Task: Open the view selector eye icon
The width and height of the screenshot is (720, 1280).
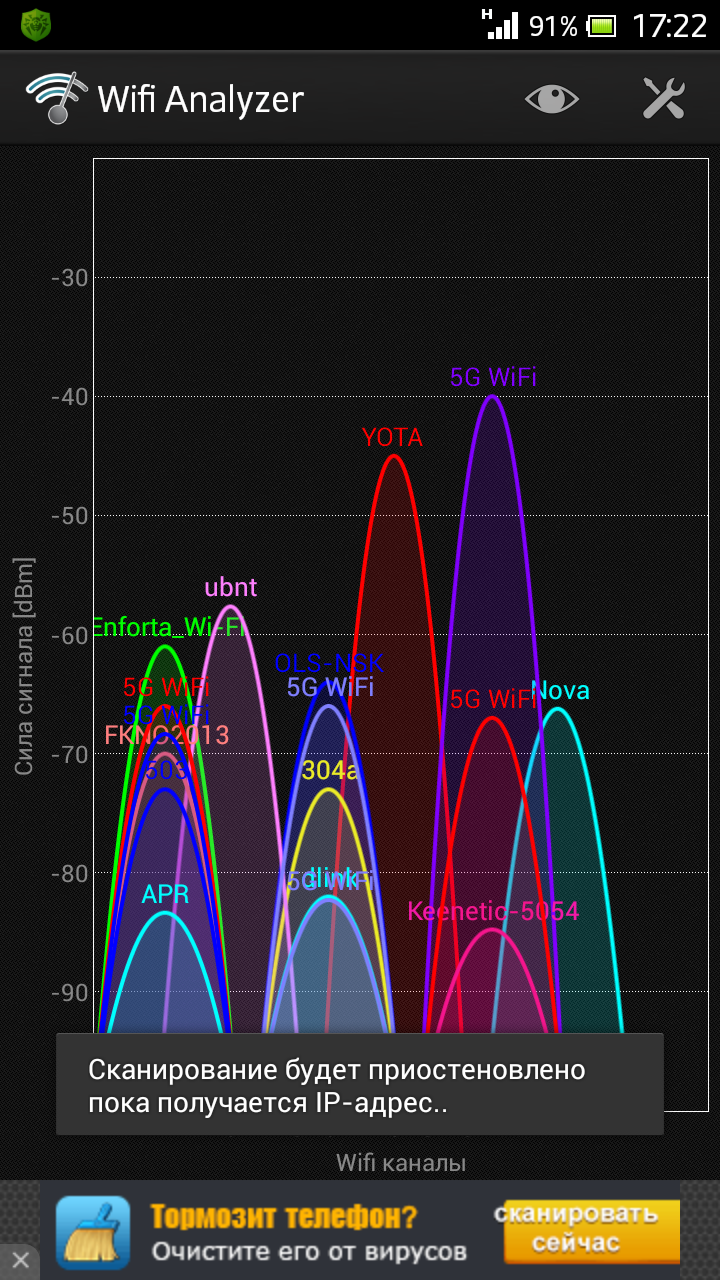Action: tap(552, 98)
